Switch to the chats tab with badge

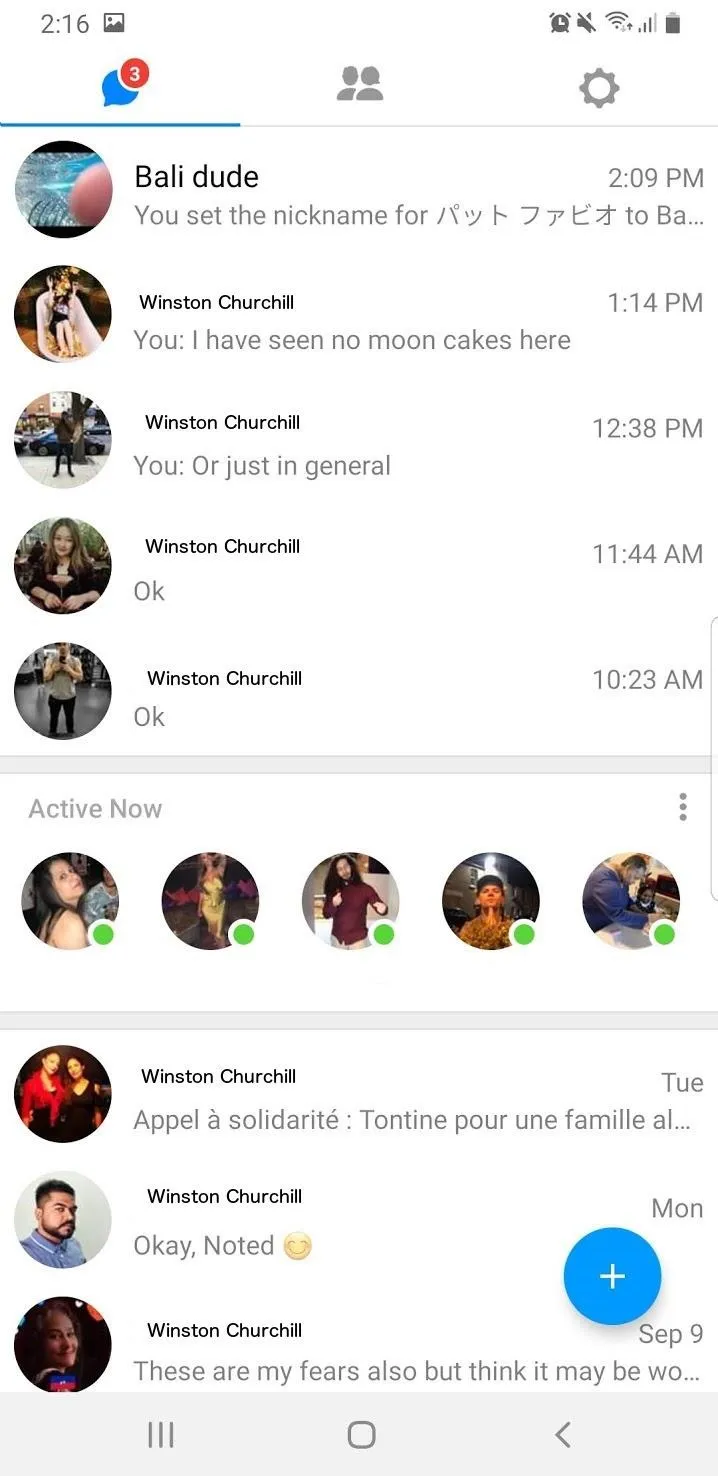coord(120,87)
